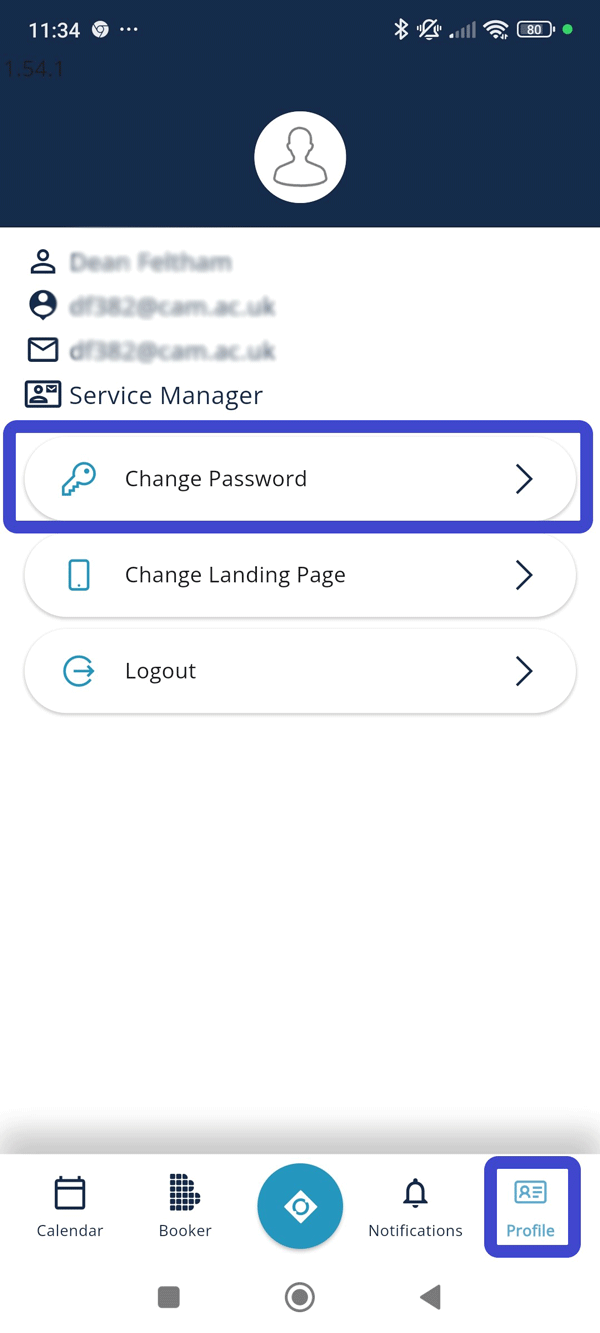Switch to the Calendar tab
Viewport: 600px width, 1333px height.
(x=70, y=1207)
